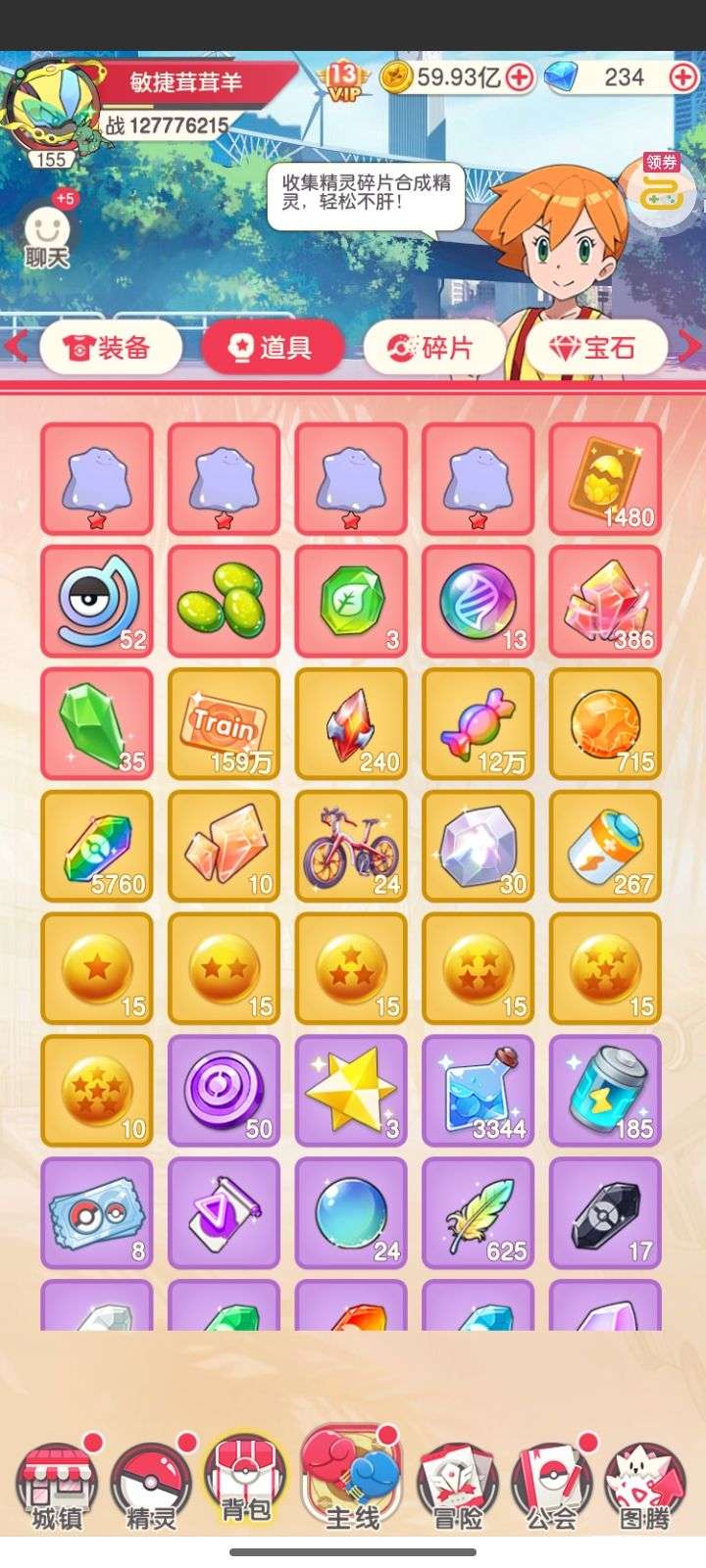Select the Train ticket item 159万
This screenshot has height=1568, width=706.
224,724
